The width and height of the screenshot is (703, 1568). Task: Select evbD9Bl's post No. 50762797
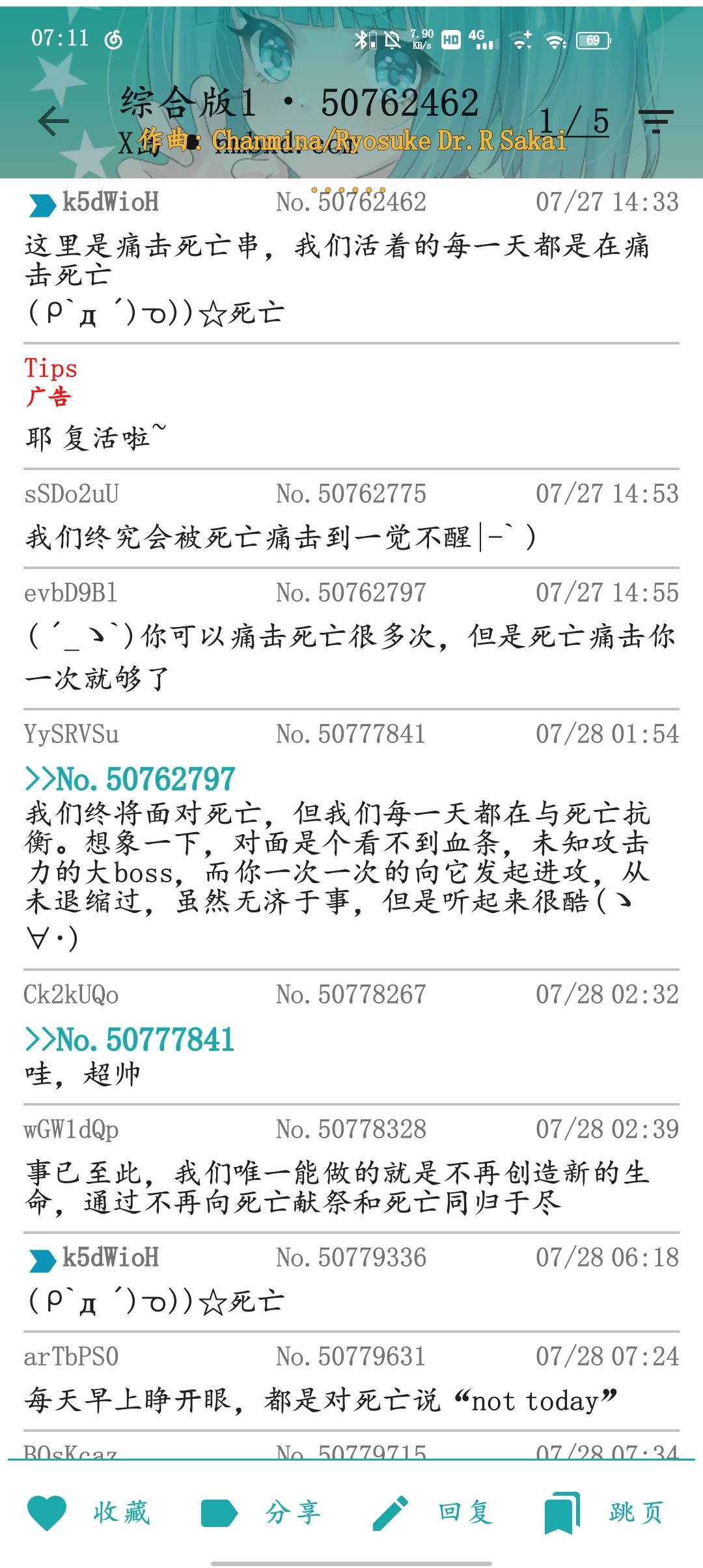pyautogui.click(x=351, y=638)
